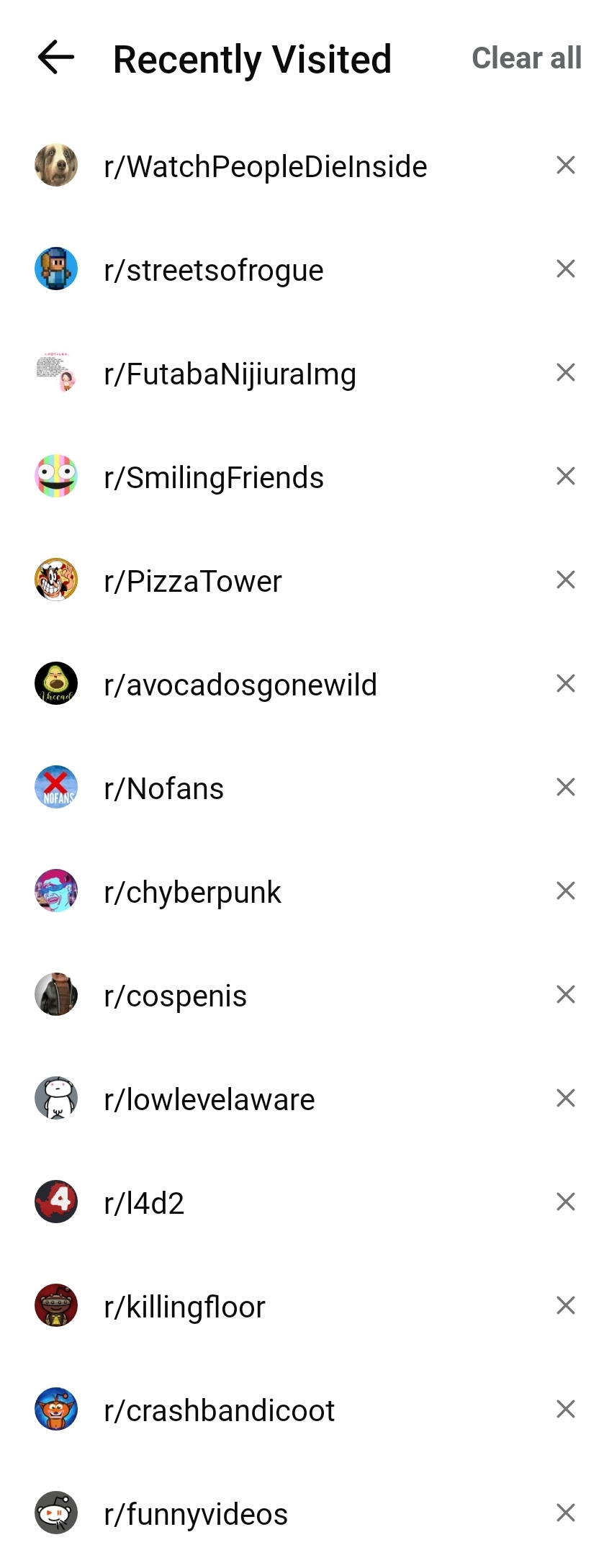Open r/lowlevelaware community
Viewport: 604px width, 1568px height.
(x=209, y=1099)
